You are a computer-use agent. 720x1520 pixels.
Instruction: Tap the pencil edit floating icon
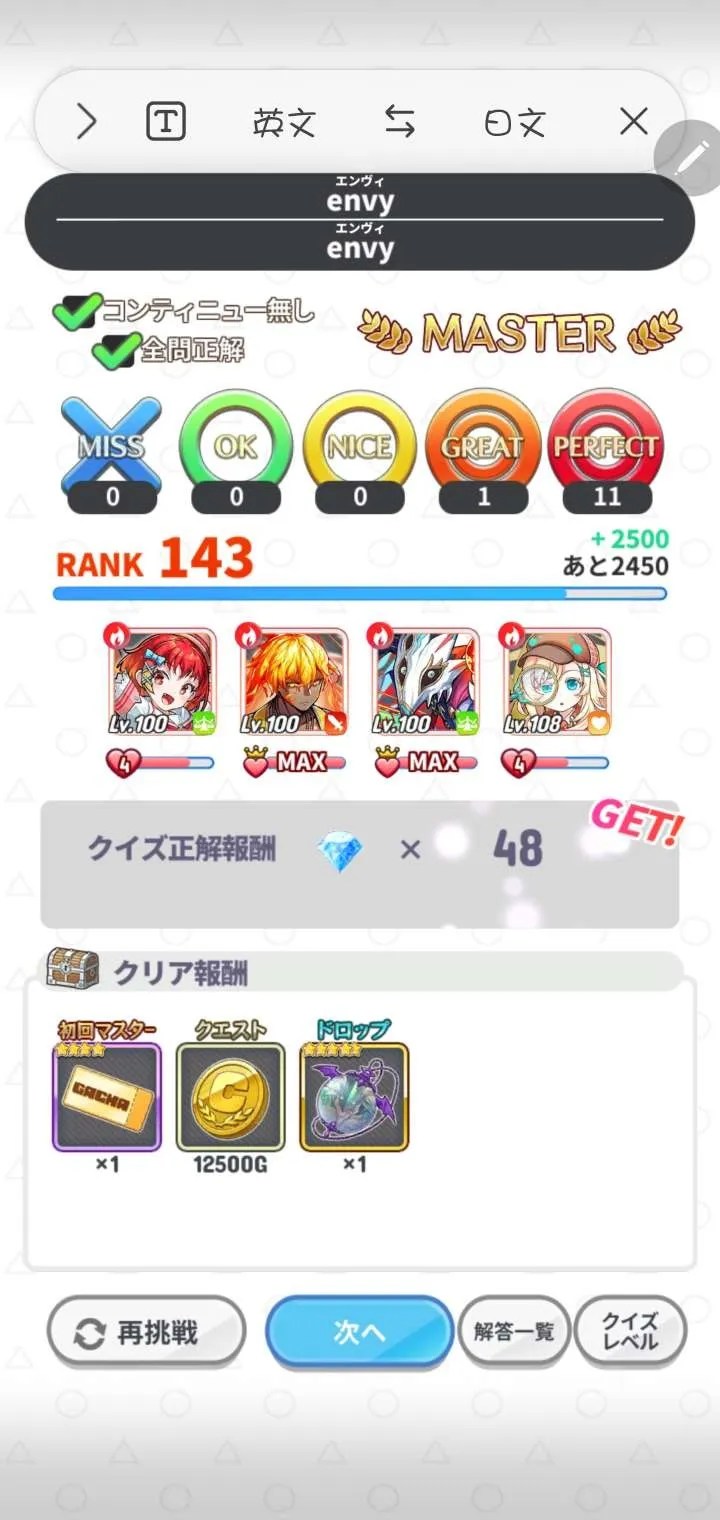(688, 160)
